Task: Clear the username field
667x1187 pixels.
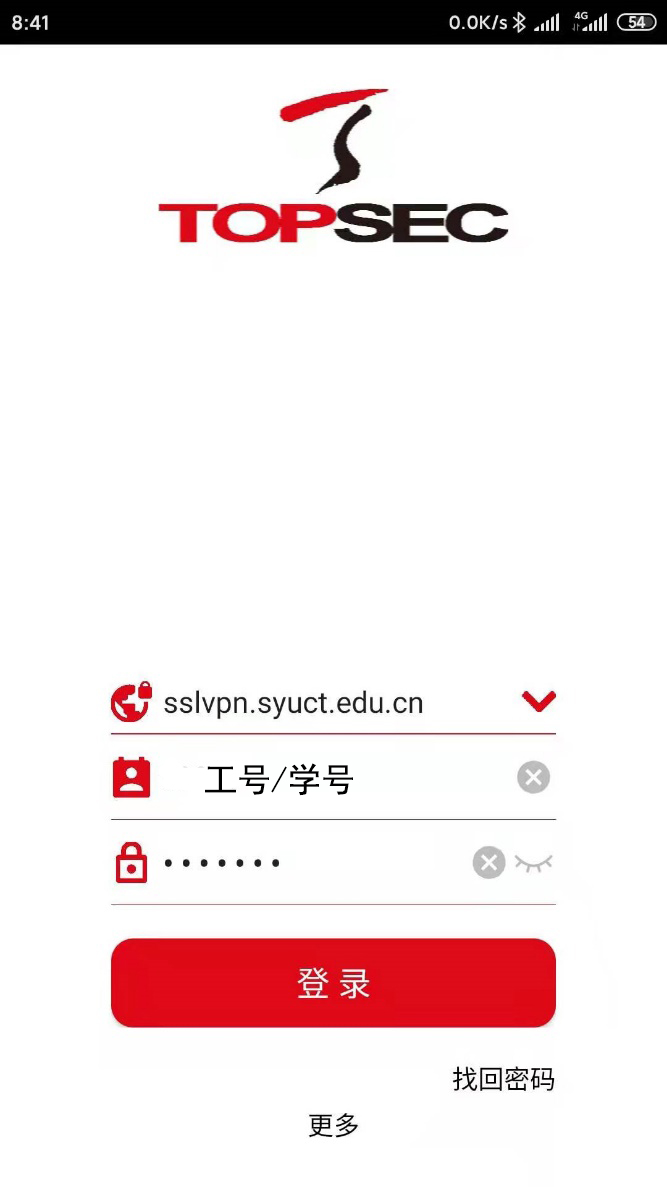Action: 533,777
